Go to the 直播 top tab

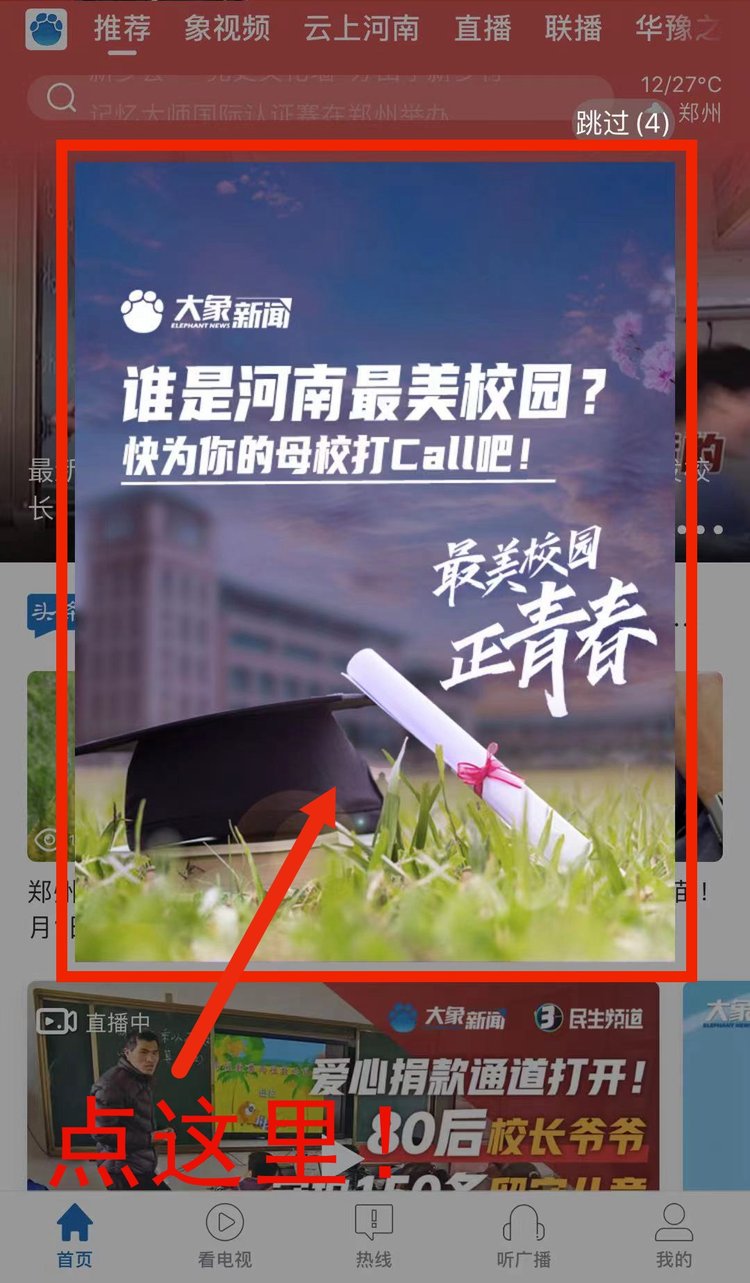[x=482, y=28]
